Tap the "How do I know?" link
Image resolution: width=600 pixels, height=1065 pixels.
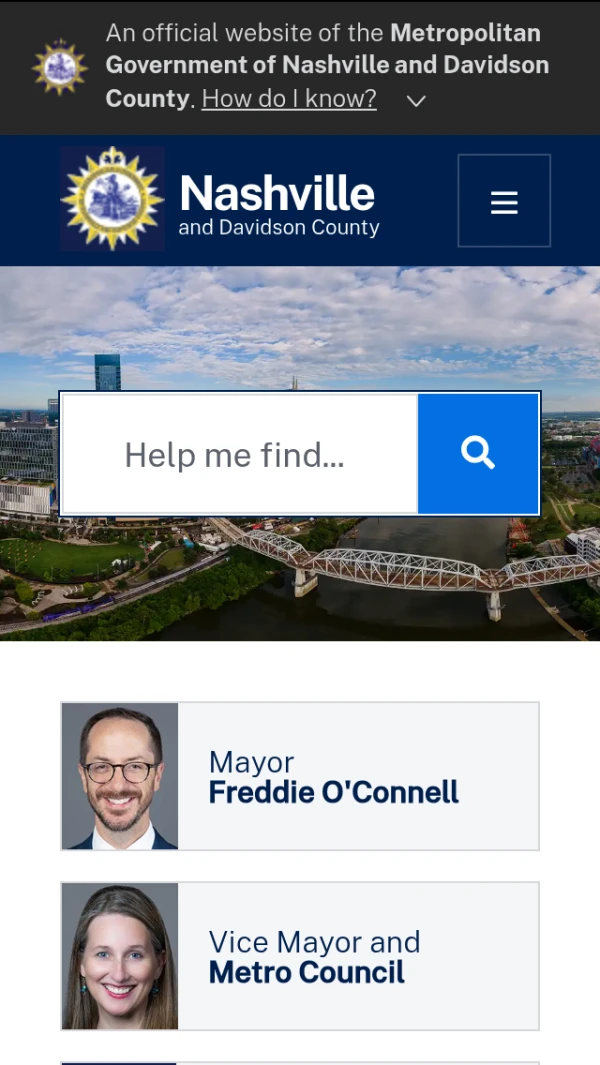(289, 99)
